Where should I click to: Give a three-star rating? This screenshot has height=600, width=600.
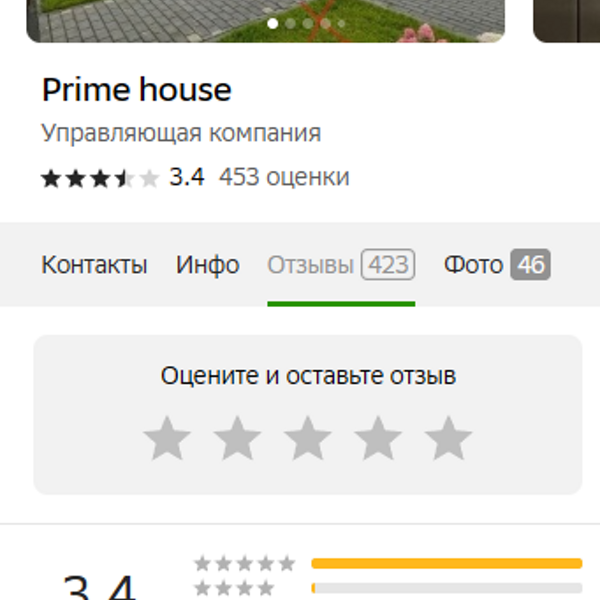(x=308, y=438)
